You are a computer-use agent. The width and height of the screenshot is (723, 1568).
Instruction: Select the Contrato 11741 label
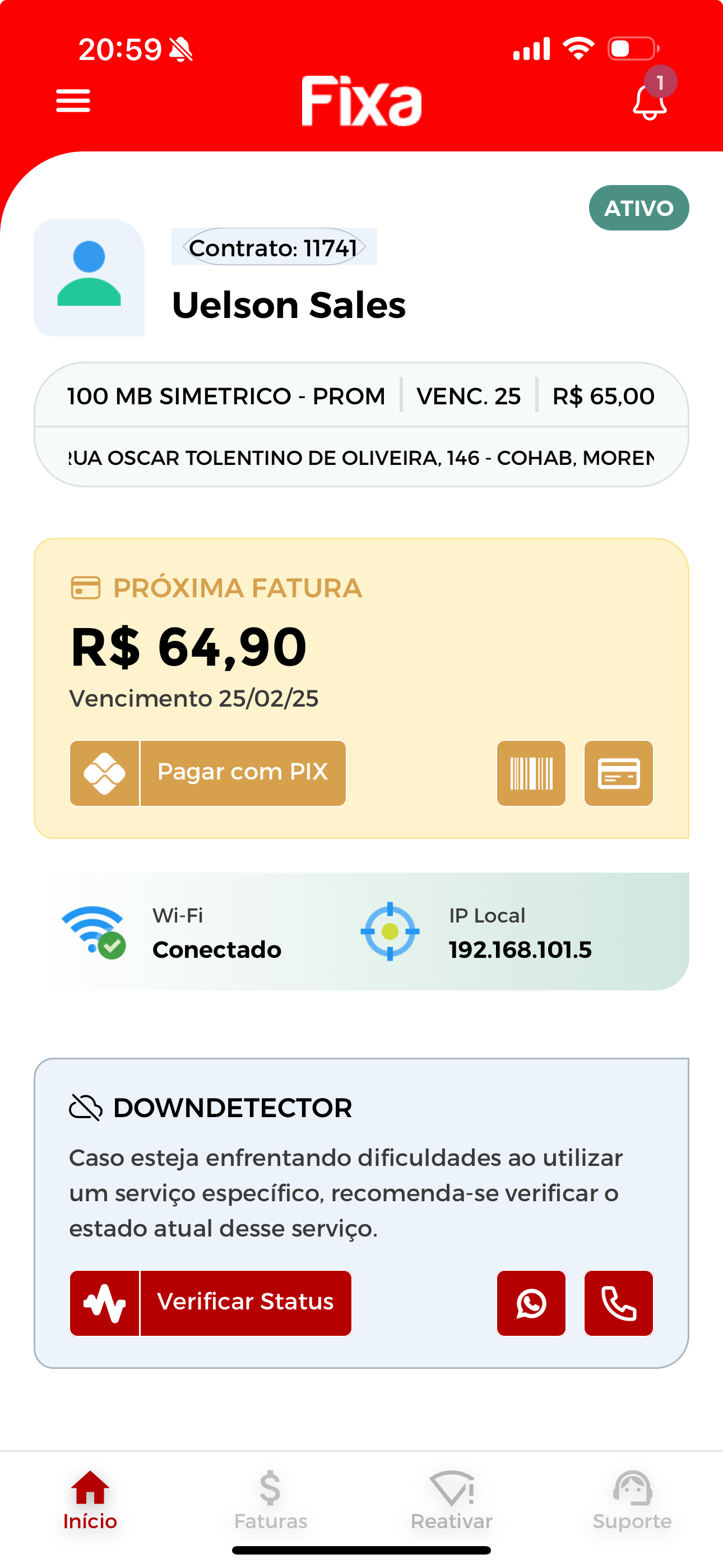coord(274,247)
